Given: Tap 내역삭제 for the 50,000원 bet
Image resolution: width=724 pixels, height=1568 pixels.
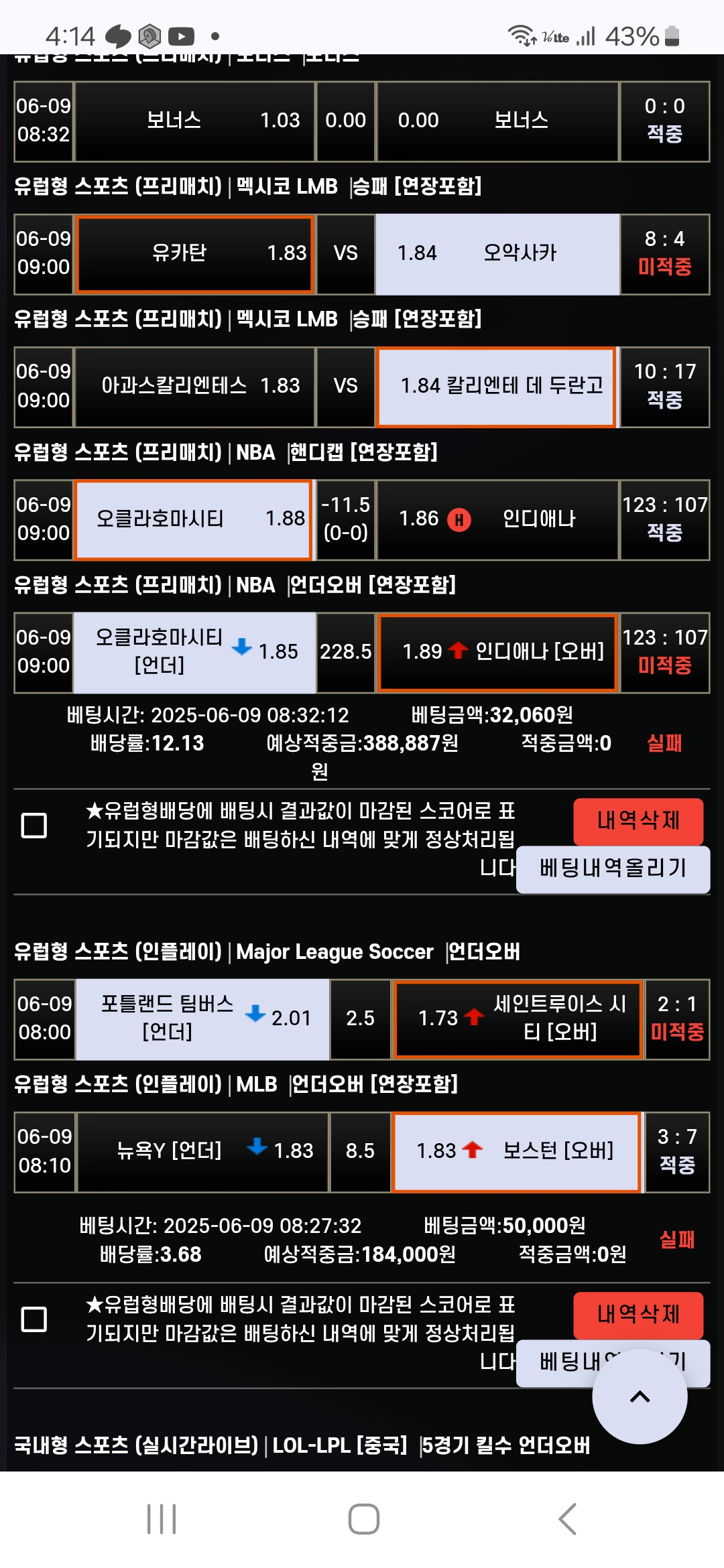Looking at the screenshot, I should 638,1314.
